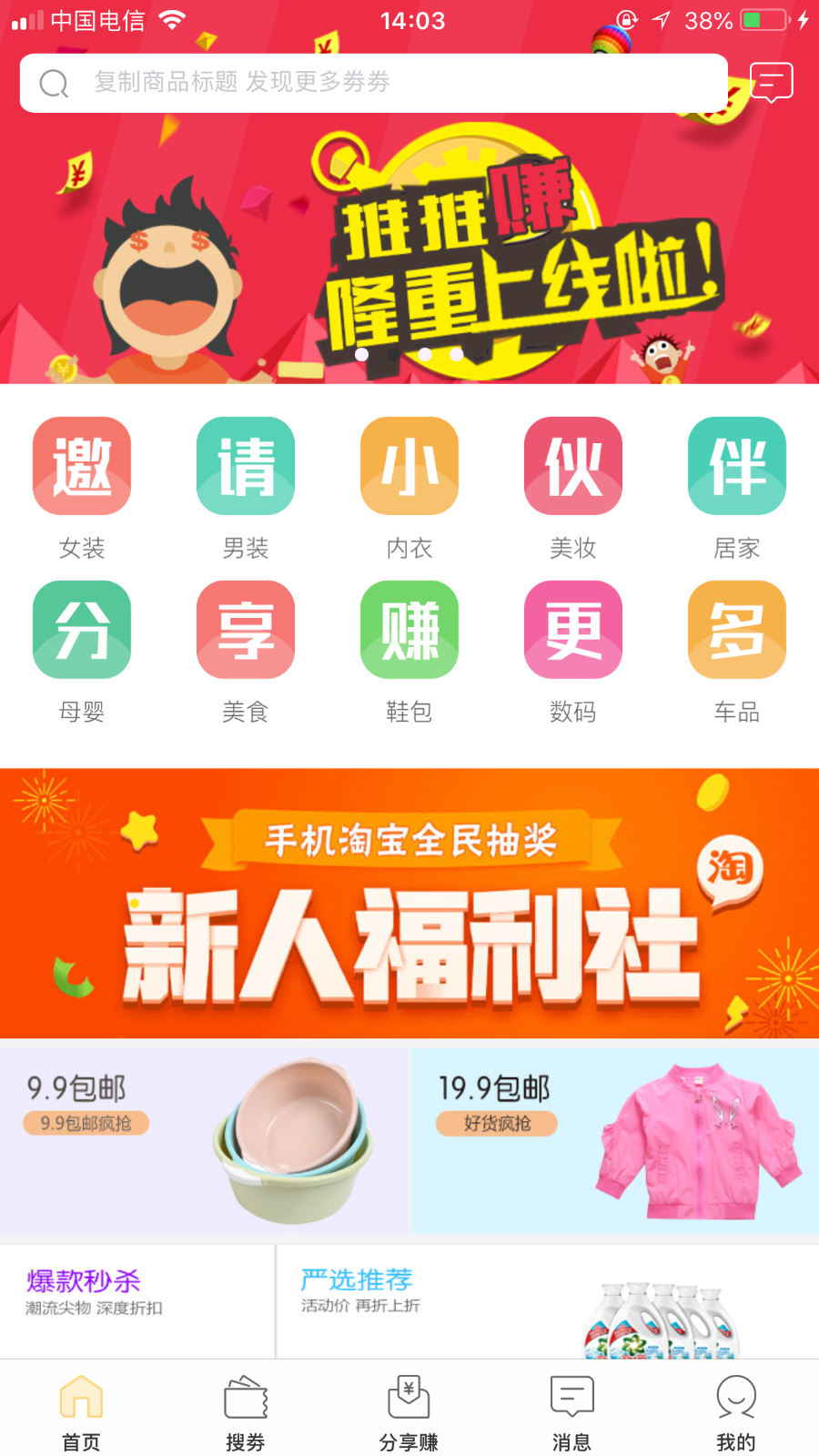
Task: Open the message icon next to search bar
Action: tap(772, 82)
